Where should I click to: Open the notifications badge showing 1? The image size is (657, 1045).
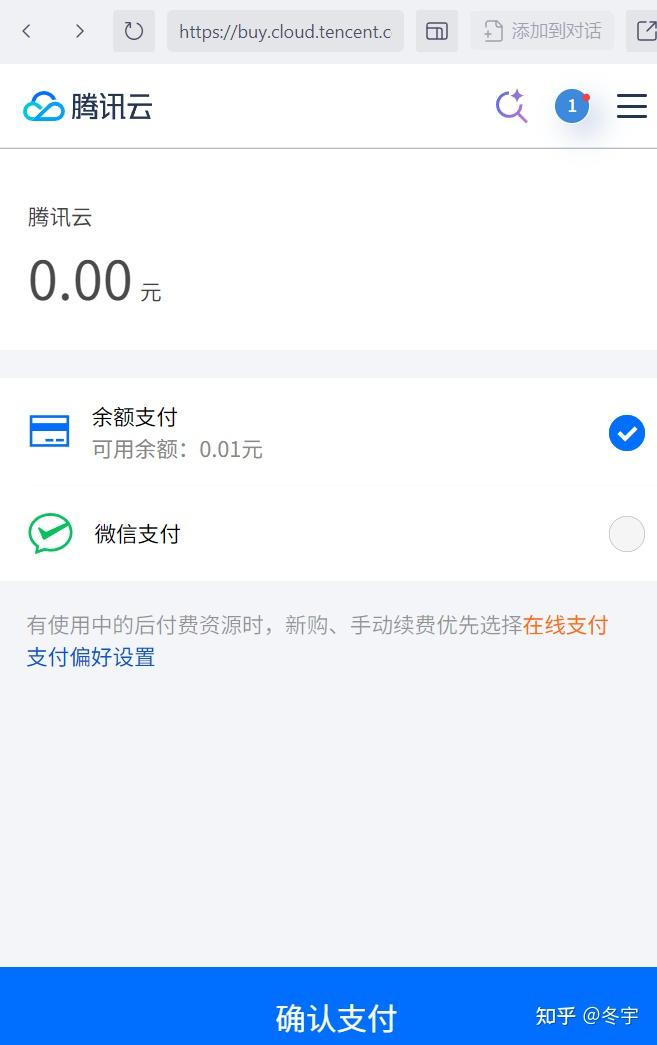pyautogui.click(x=572, y=106)
